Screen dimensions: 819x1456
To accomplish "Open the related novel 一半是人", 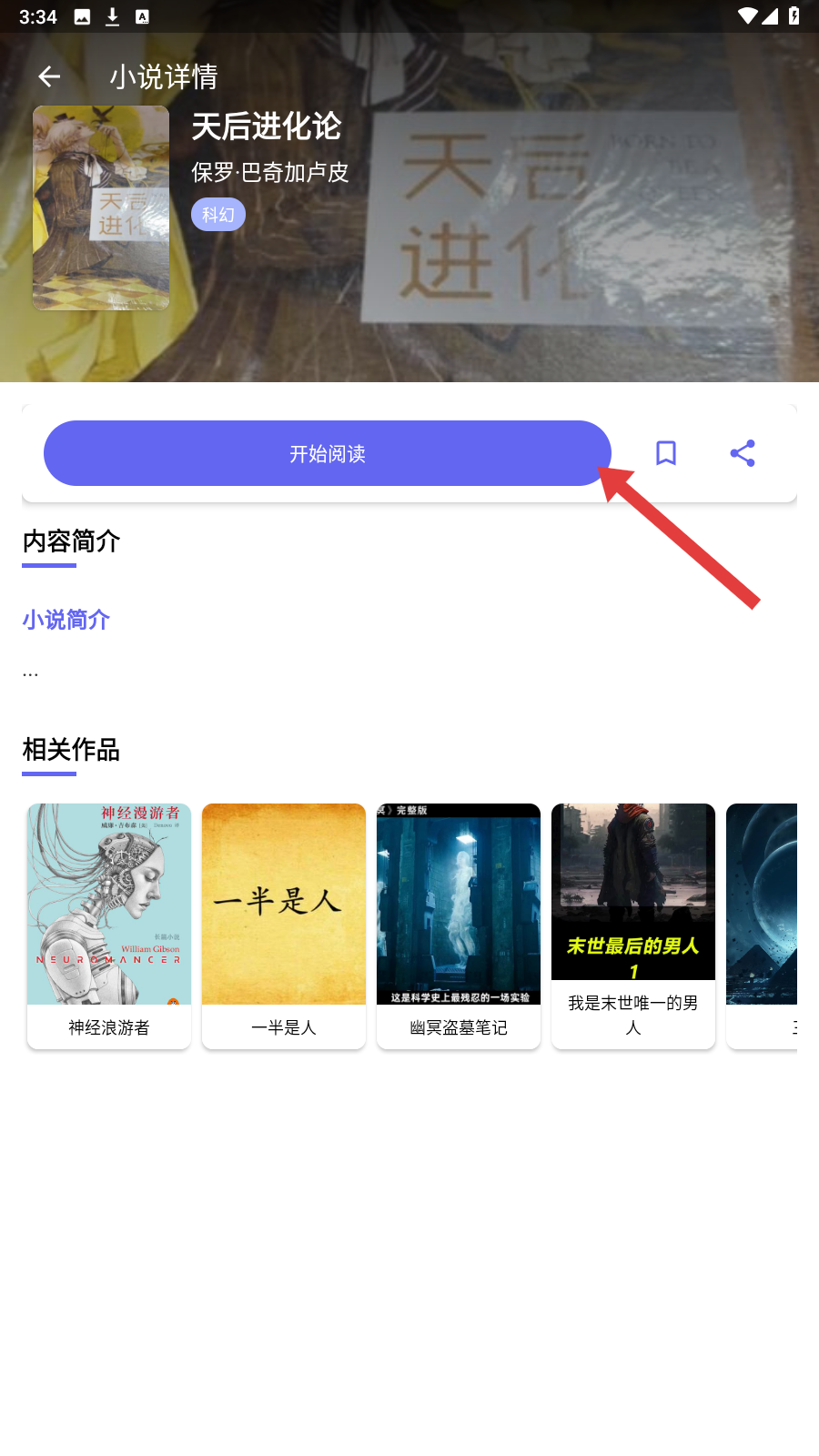I will coord(284,925).
